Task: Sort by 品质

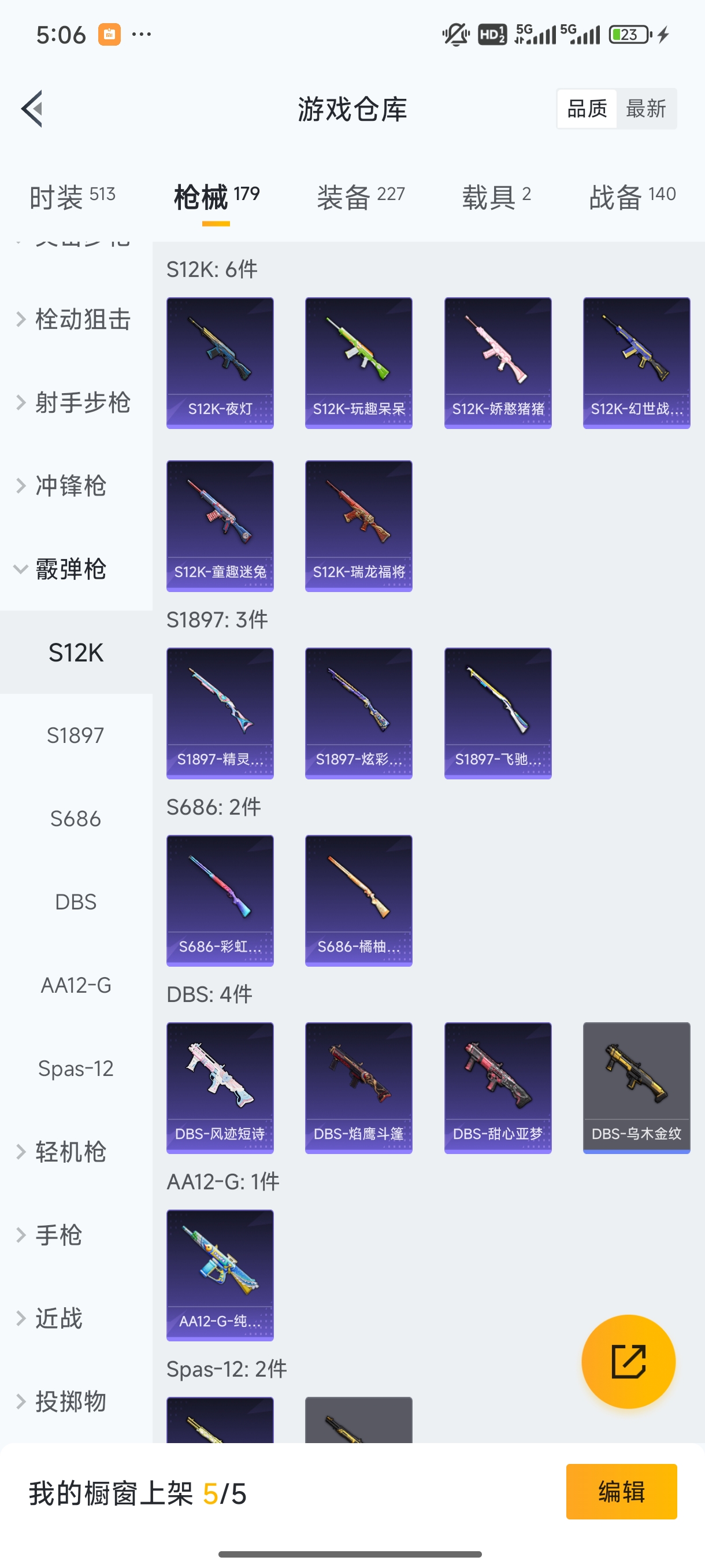Action: (x=587, y=109)
